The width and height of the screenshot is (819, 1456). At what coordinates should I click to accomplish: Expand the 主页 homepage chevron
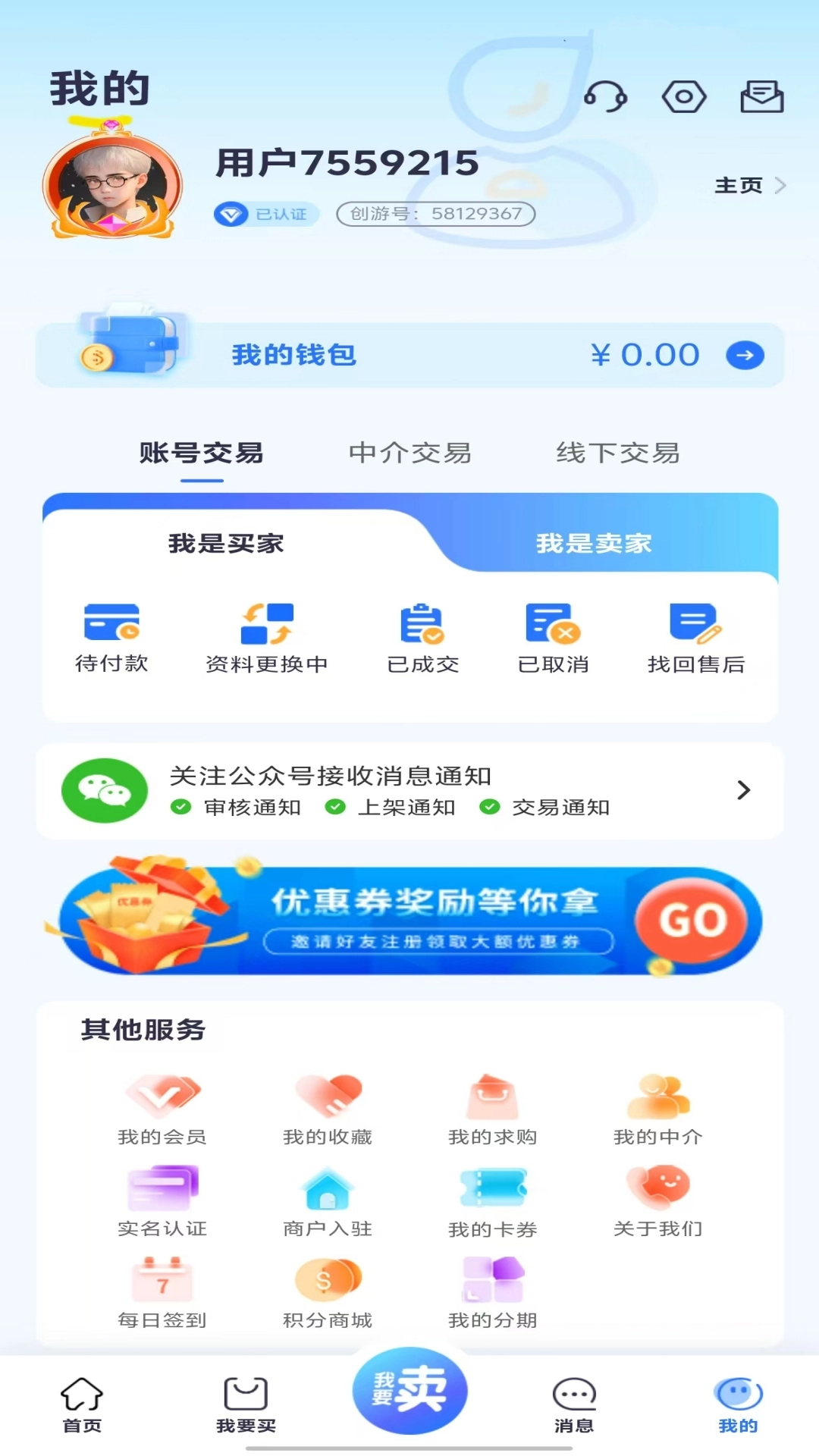(781, 186)
